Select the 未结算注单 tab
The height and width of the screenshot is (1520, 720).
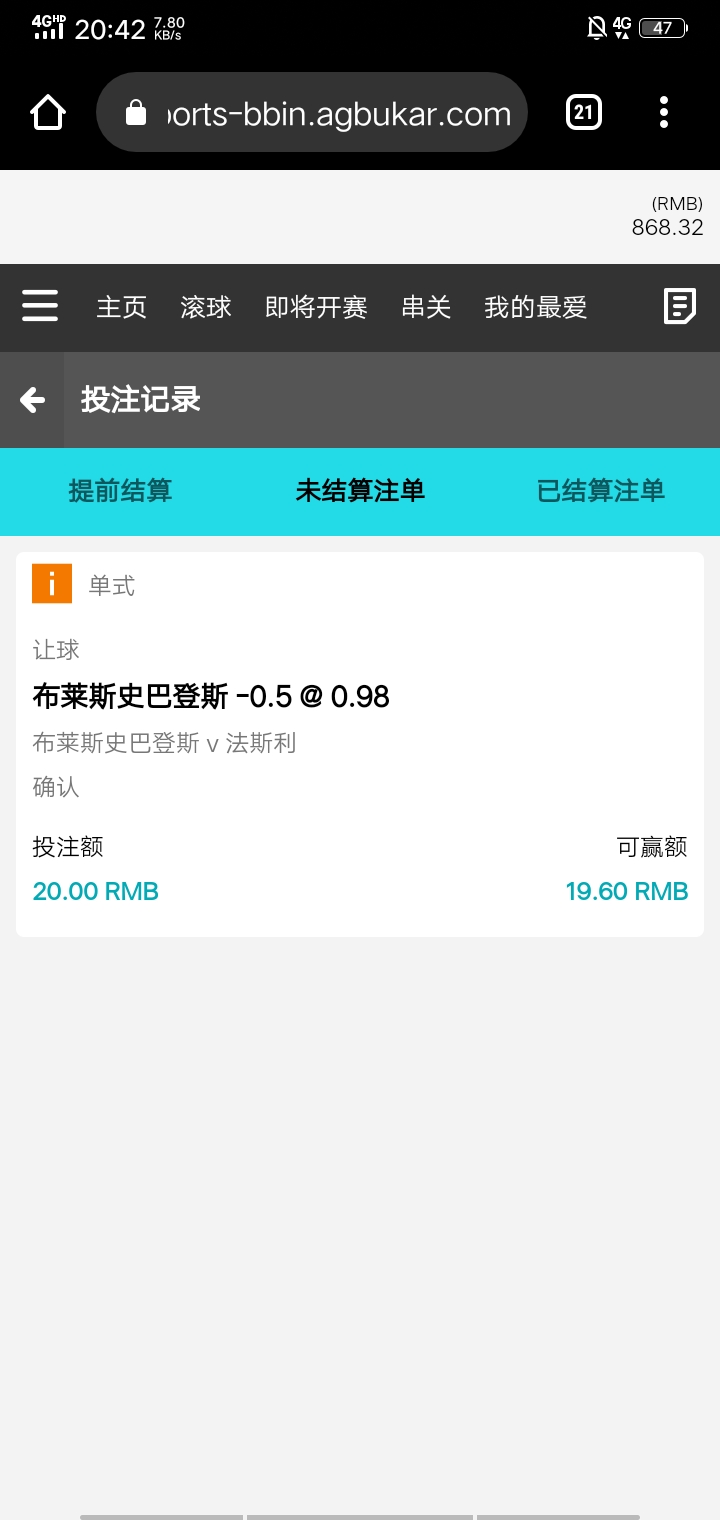coord(360,491)
